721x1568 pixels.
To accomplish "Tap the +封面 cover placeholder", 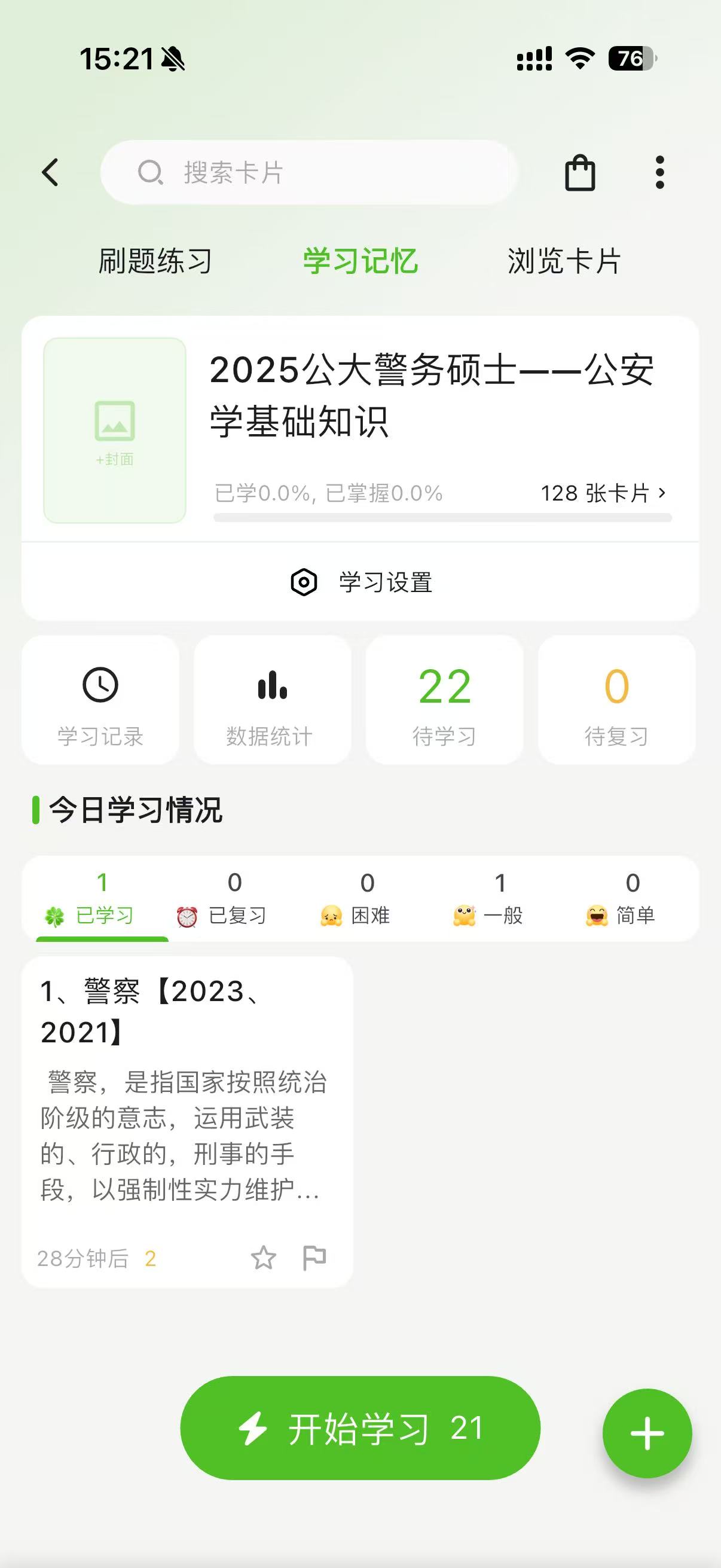I will (x=116, y=431).
